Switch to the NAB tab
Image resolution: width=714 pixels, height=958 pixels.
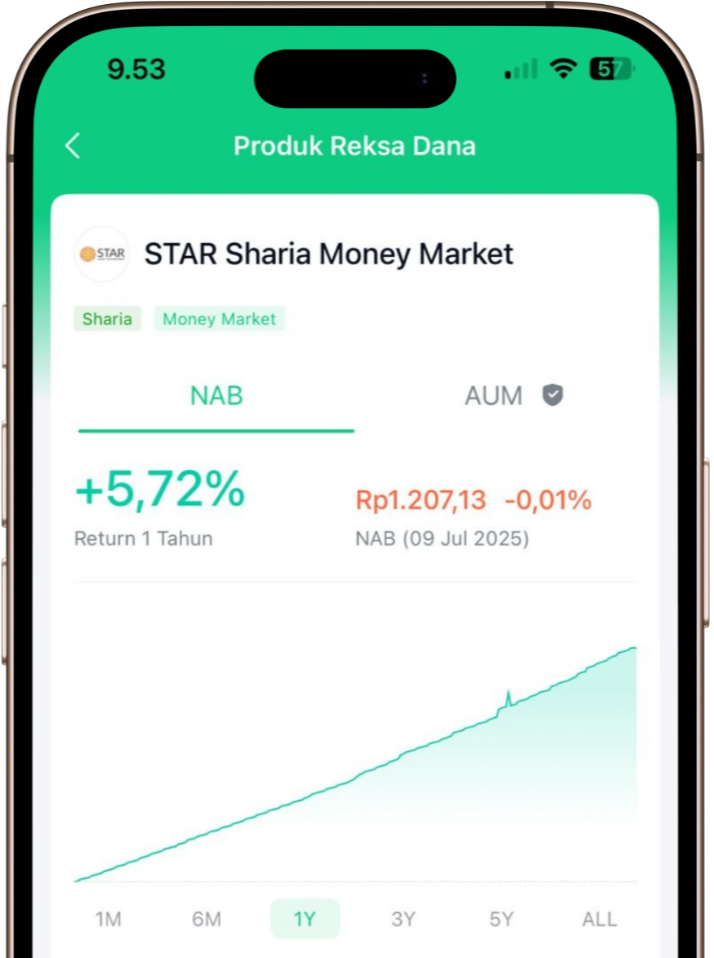click(216, 396)
